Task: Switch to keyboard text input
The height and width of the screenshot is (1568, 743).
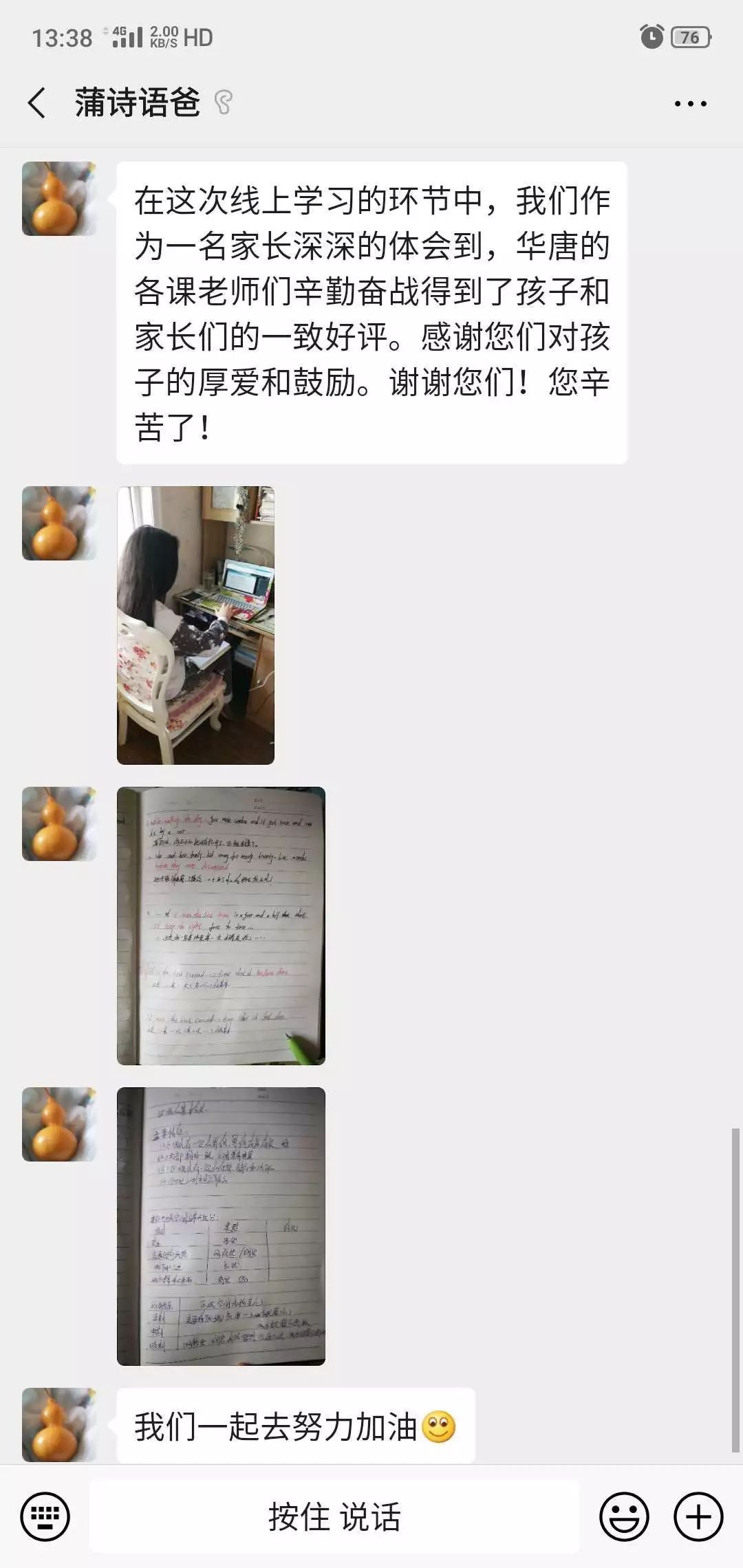Action: [45, 1516]
